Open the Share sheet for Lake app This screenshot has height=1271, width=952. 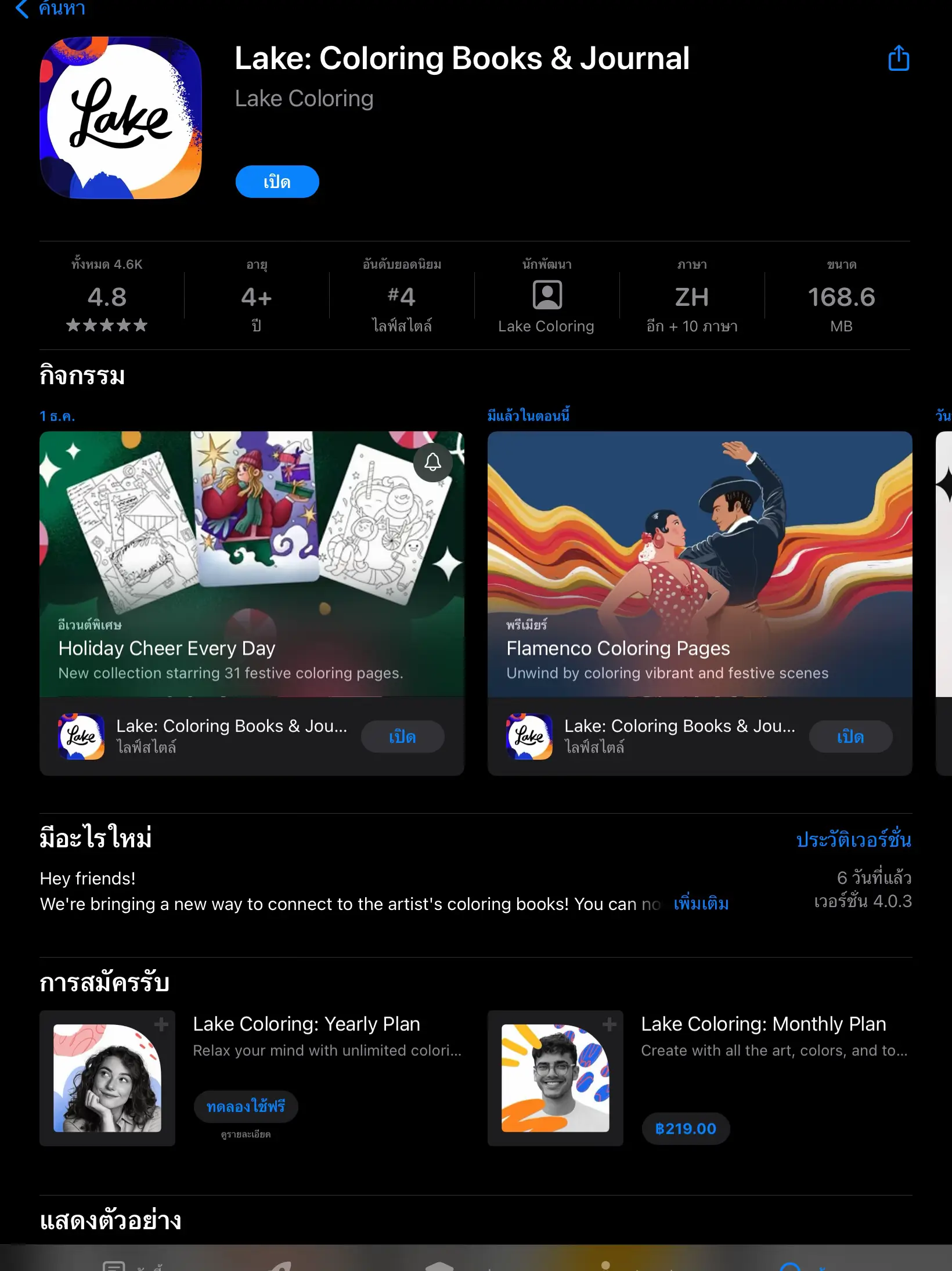(899, 58)
